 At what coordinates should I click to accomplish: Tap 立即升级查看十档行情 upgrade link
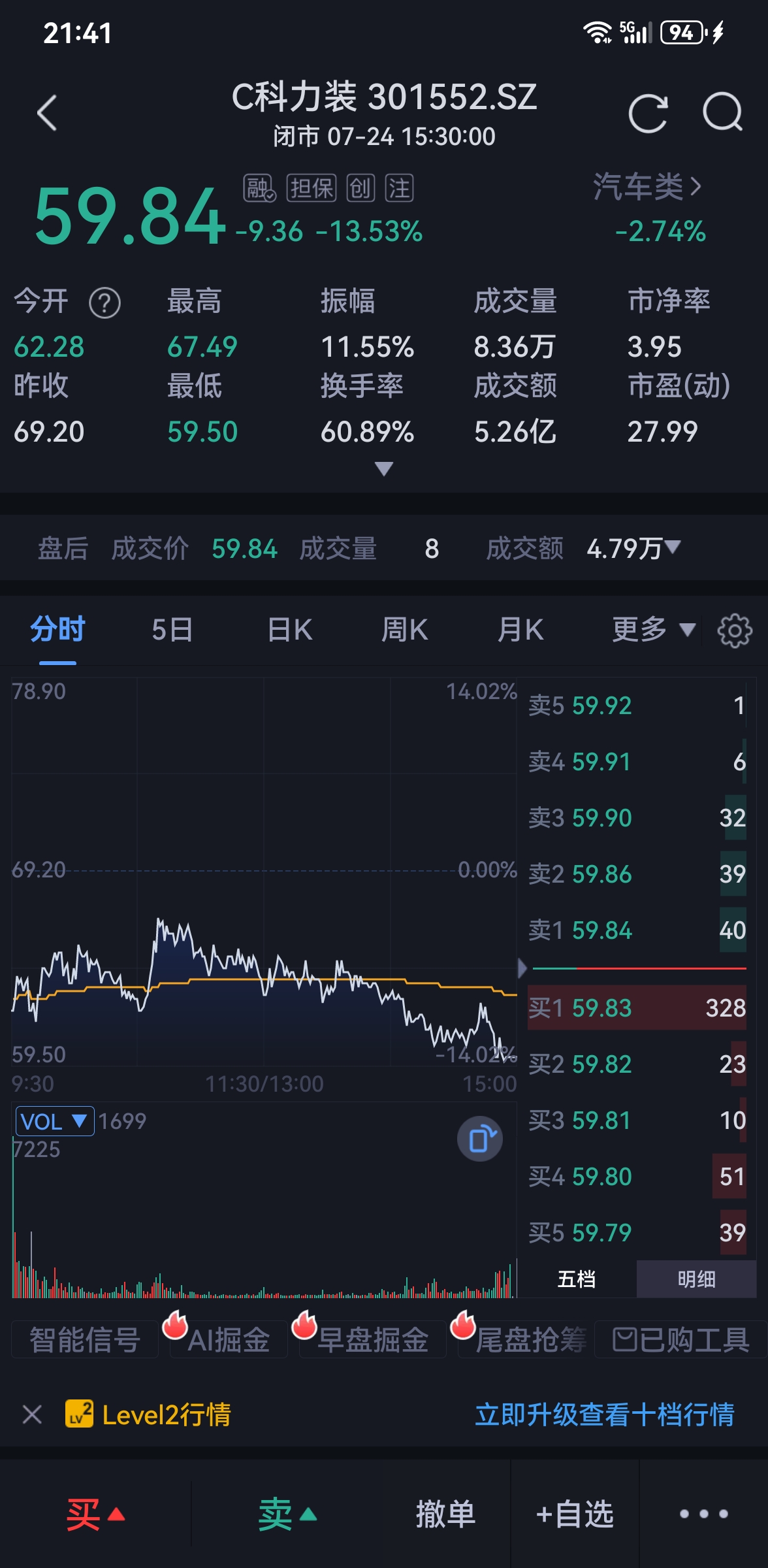click(605, 1414)
